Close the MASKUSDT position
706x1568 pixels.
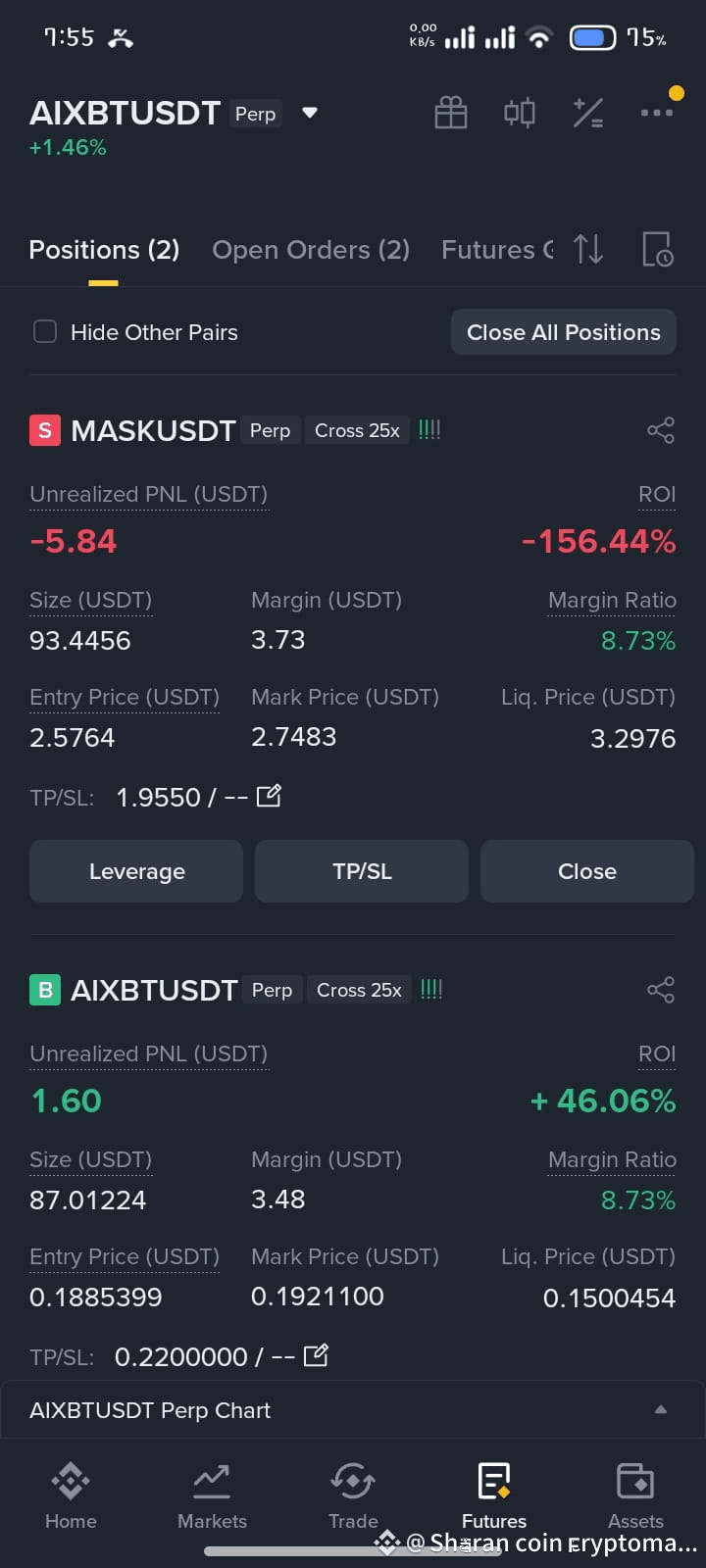[586, 870]
